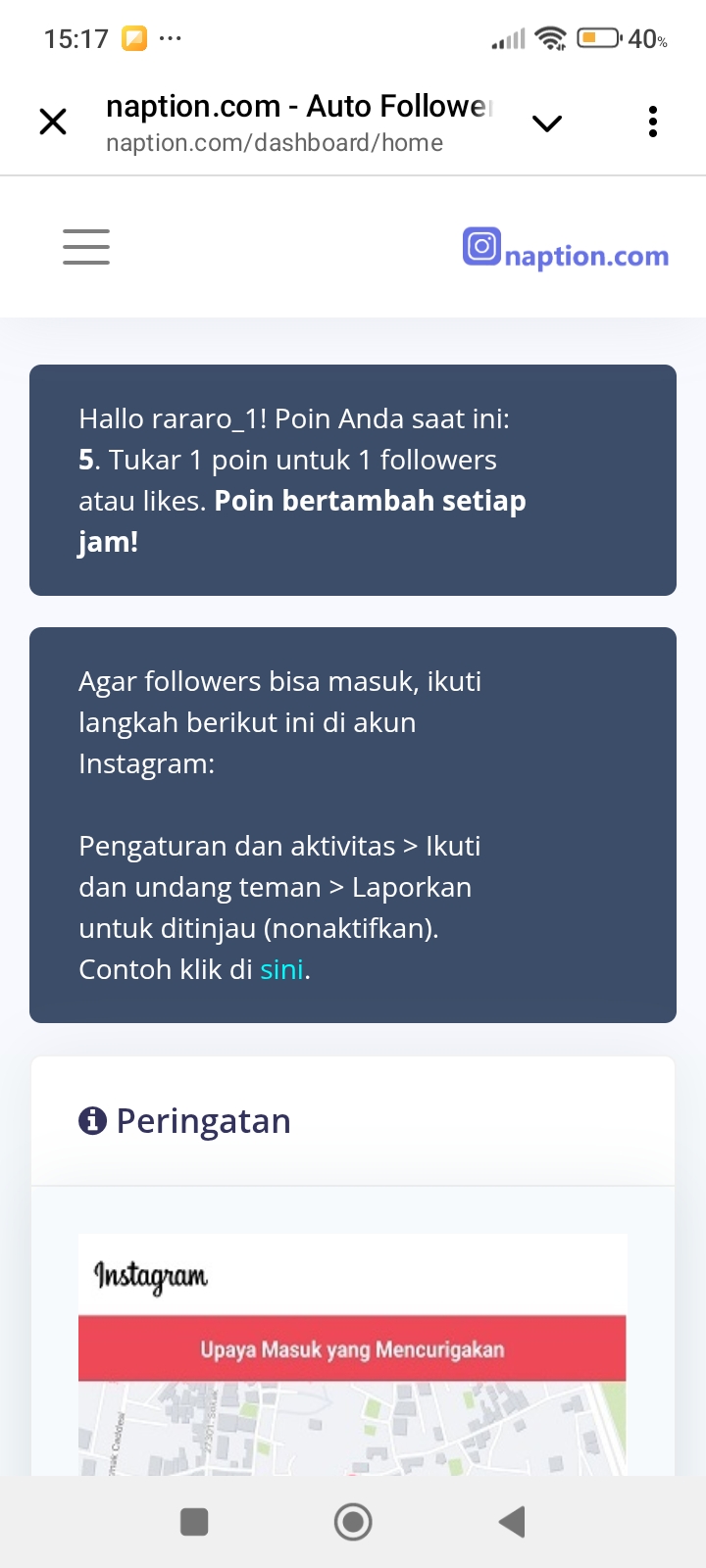Open the 'sini' example link
Screen dimensions: 706x1568
coord(281,970)
